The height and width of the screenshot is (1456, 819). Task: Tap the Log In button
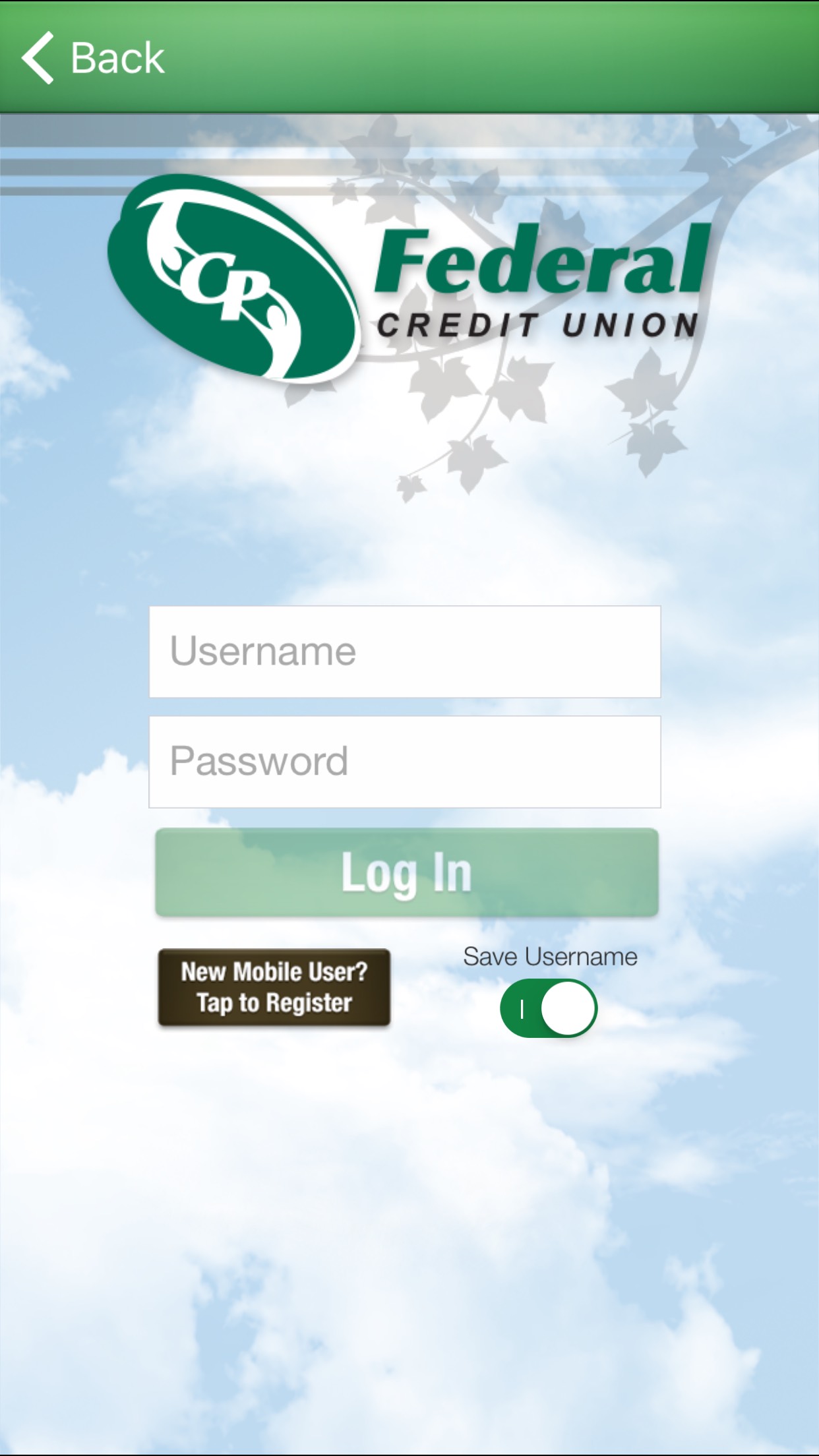(406, 872)
